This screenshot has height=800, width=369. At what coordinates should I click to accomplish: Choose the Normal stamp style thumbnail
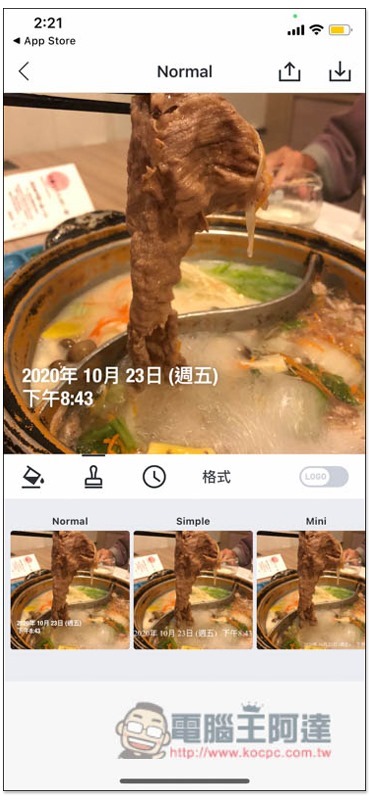tap(70, 590)
